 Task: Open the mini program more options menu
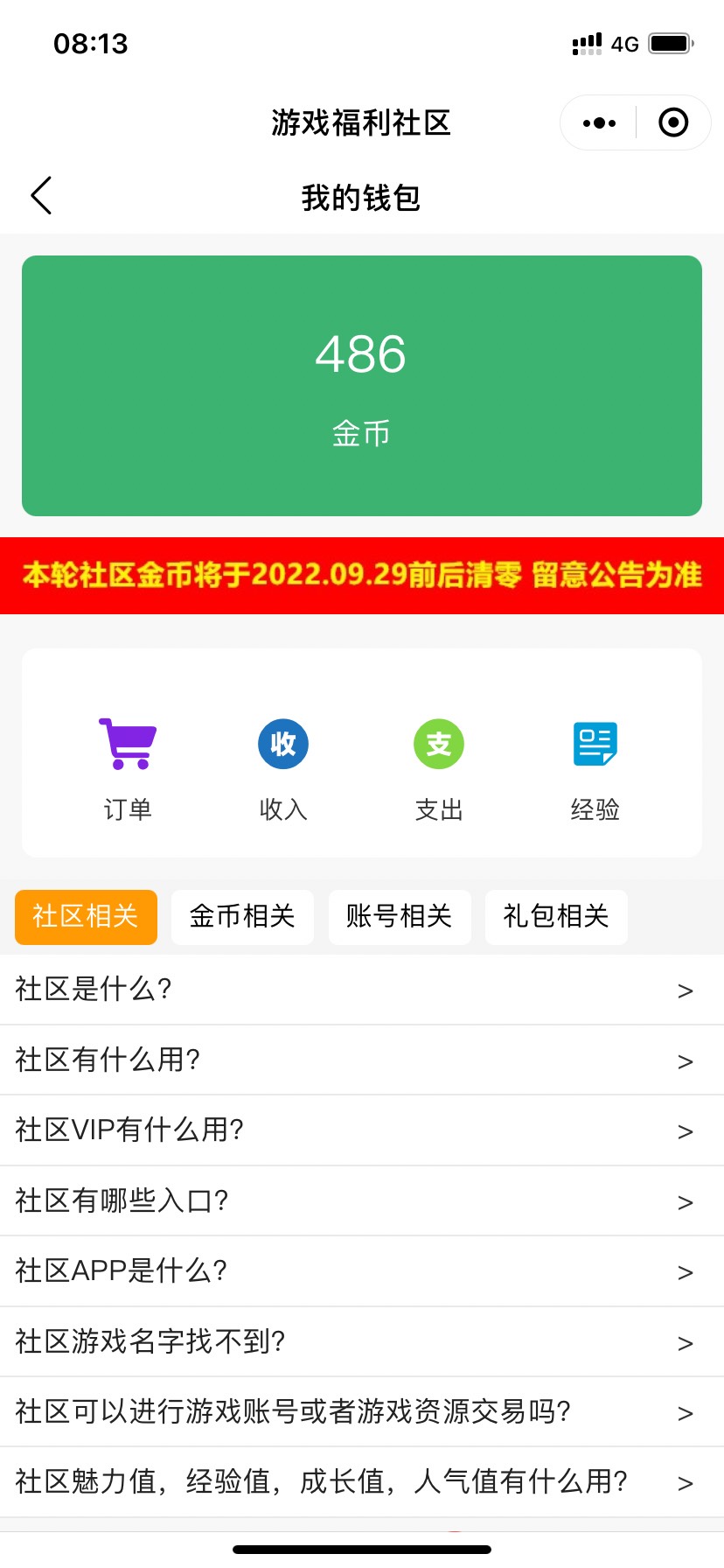coord(599,123)
